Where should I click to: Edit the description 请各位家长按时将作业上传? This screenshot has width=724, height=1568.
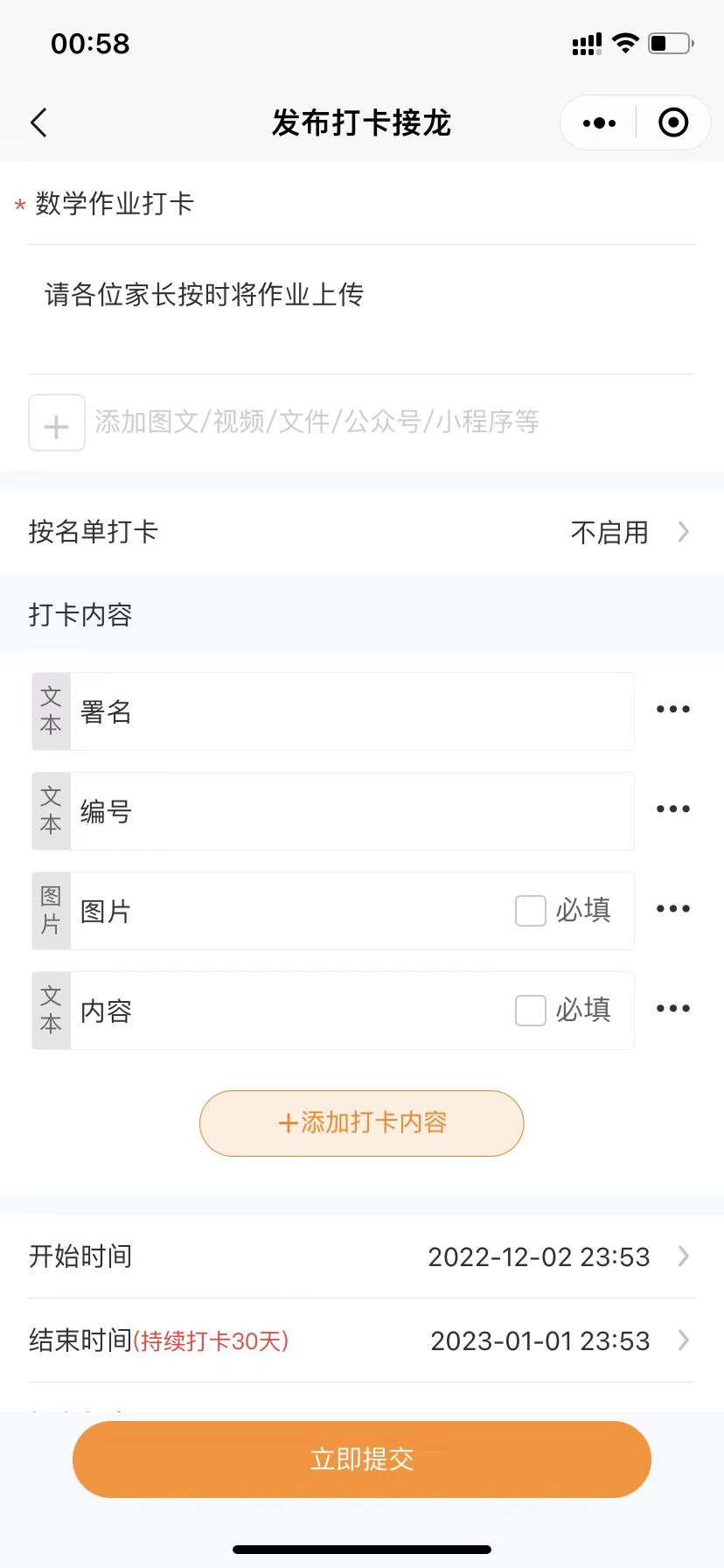(362, 310)
